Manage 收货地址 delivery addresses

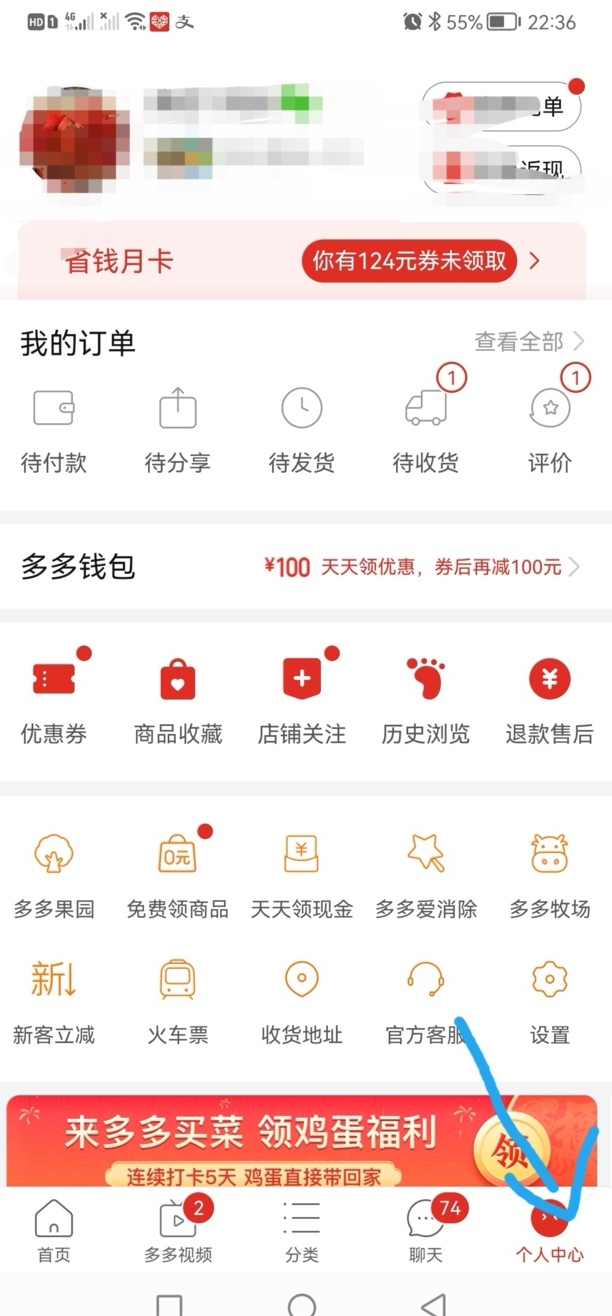(302, 1000)
